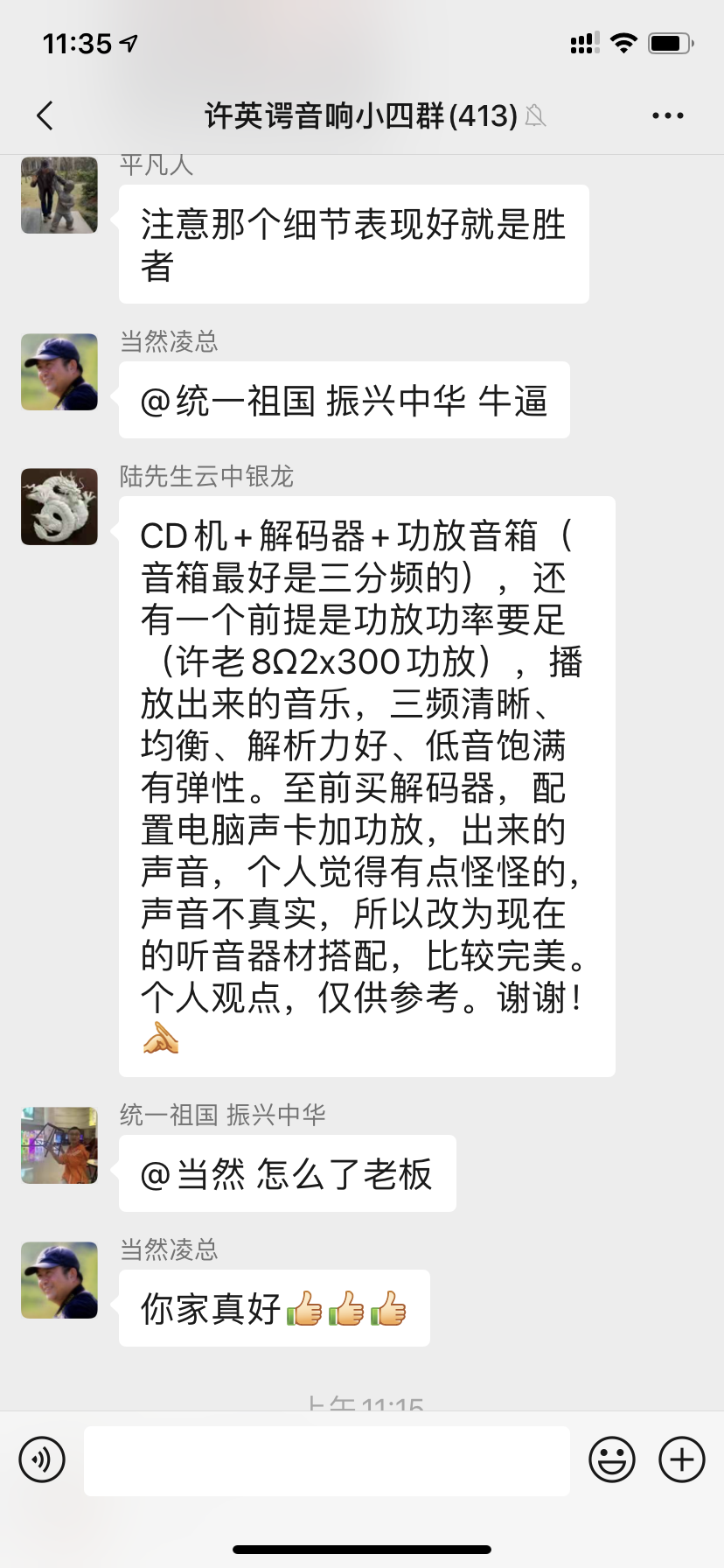Screen dimensions: 724x1568
Task: Go back from the group chat
Action: pos(45,115)
